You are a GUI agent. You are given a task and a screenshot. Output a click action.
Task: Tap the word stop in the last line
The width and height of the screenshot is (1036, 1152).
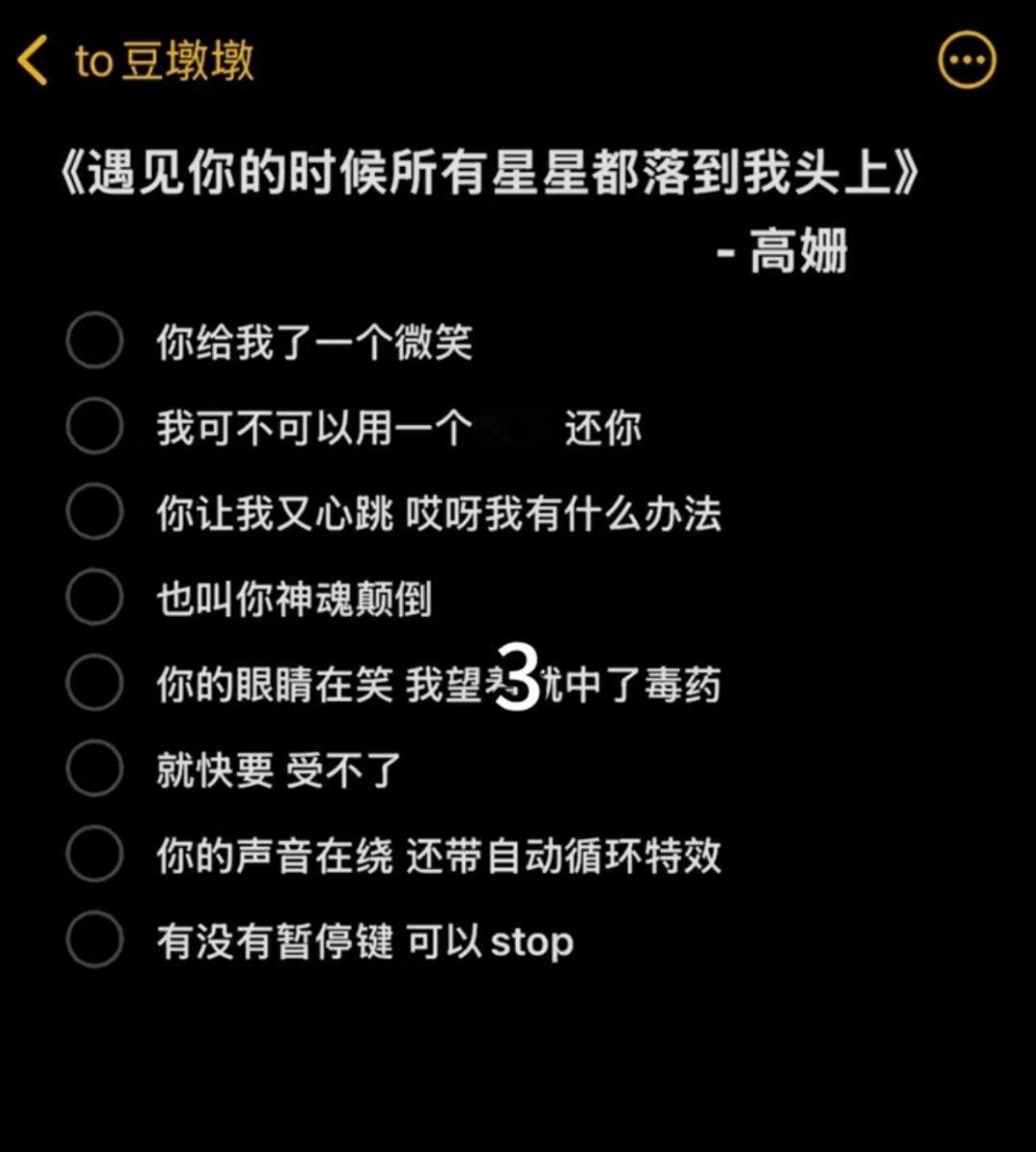point(533,940)
